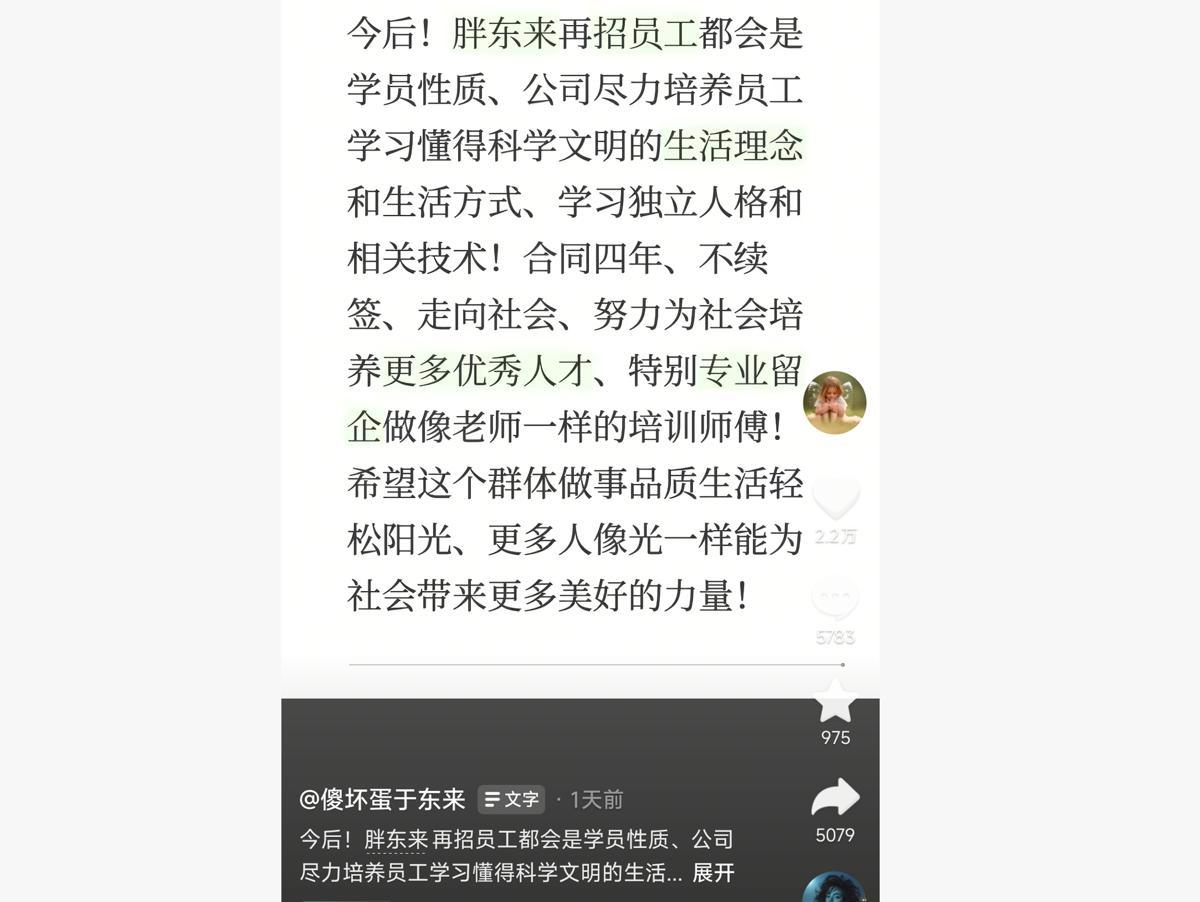Expand the full caption with 展开
The image size is (1200, 902).
click(714, 873)
